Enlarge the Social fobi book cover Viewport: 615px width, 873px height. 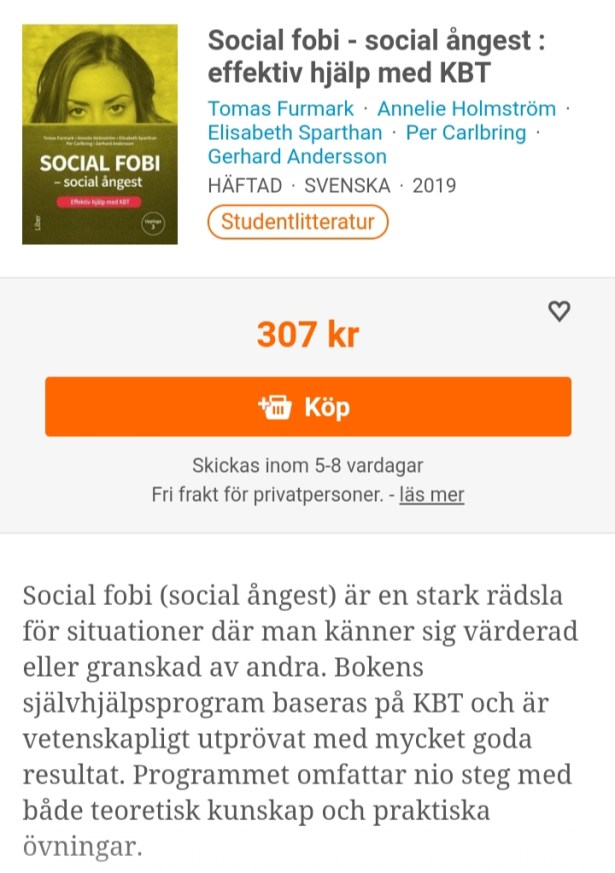pos(100,134)
